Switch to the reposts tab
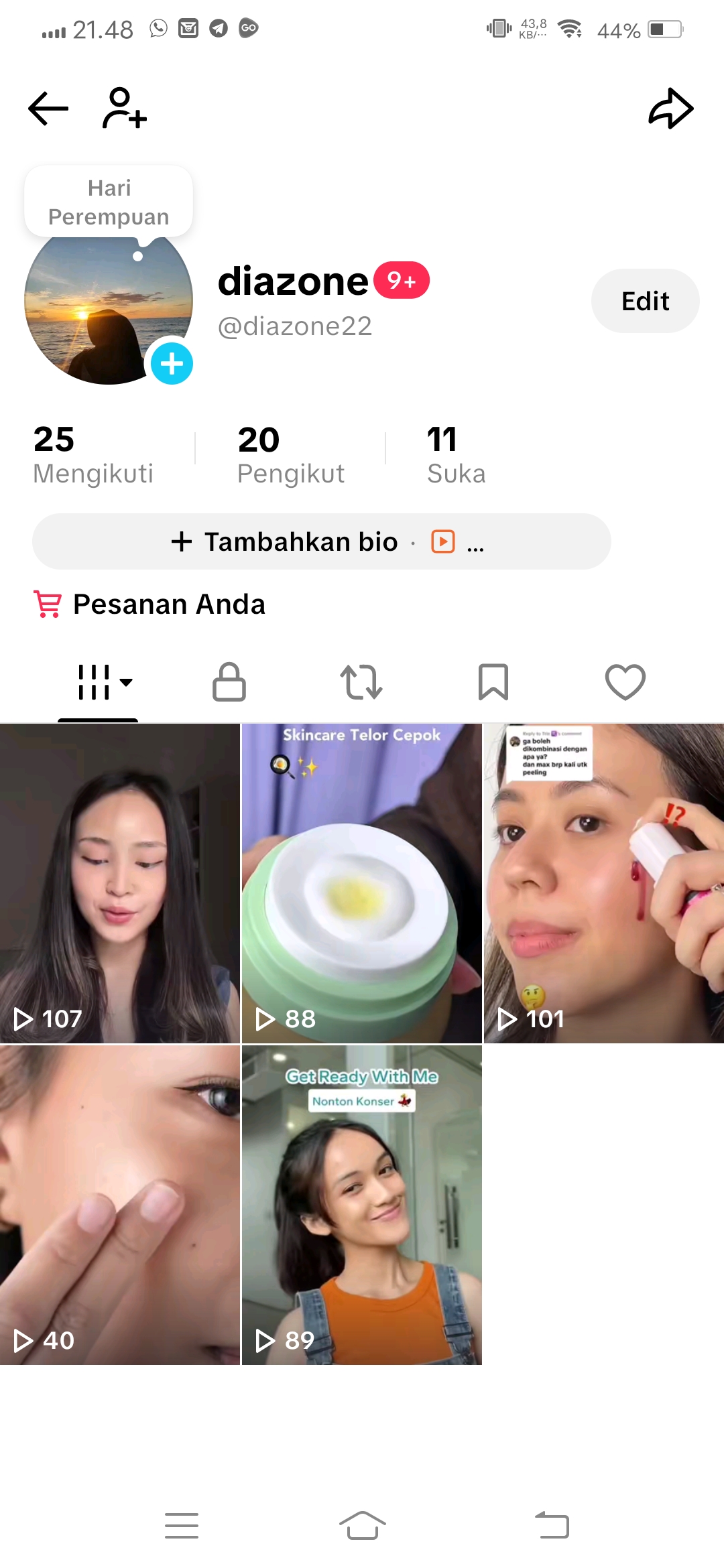This screenshot has width=724, height=1568. pos(361,683)
